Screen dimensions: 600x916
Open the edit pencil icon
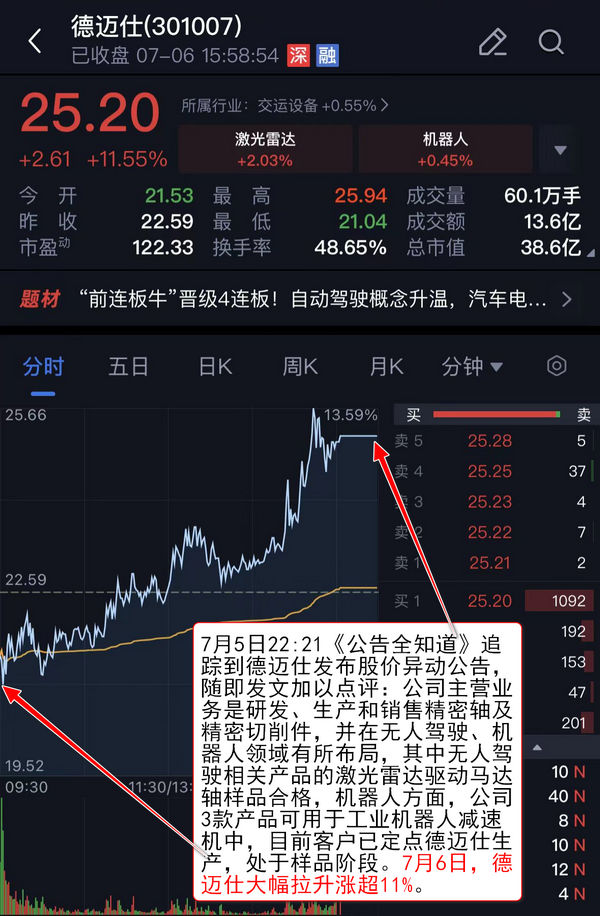492,41
